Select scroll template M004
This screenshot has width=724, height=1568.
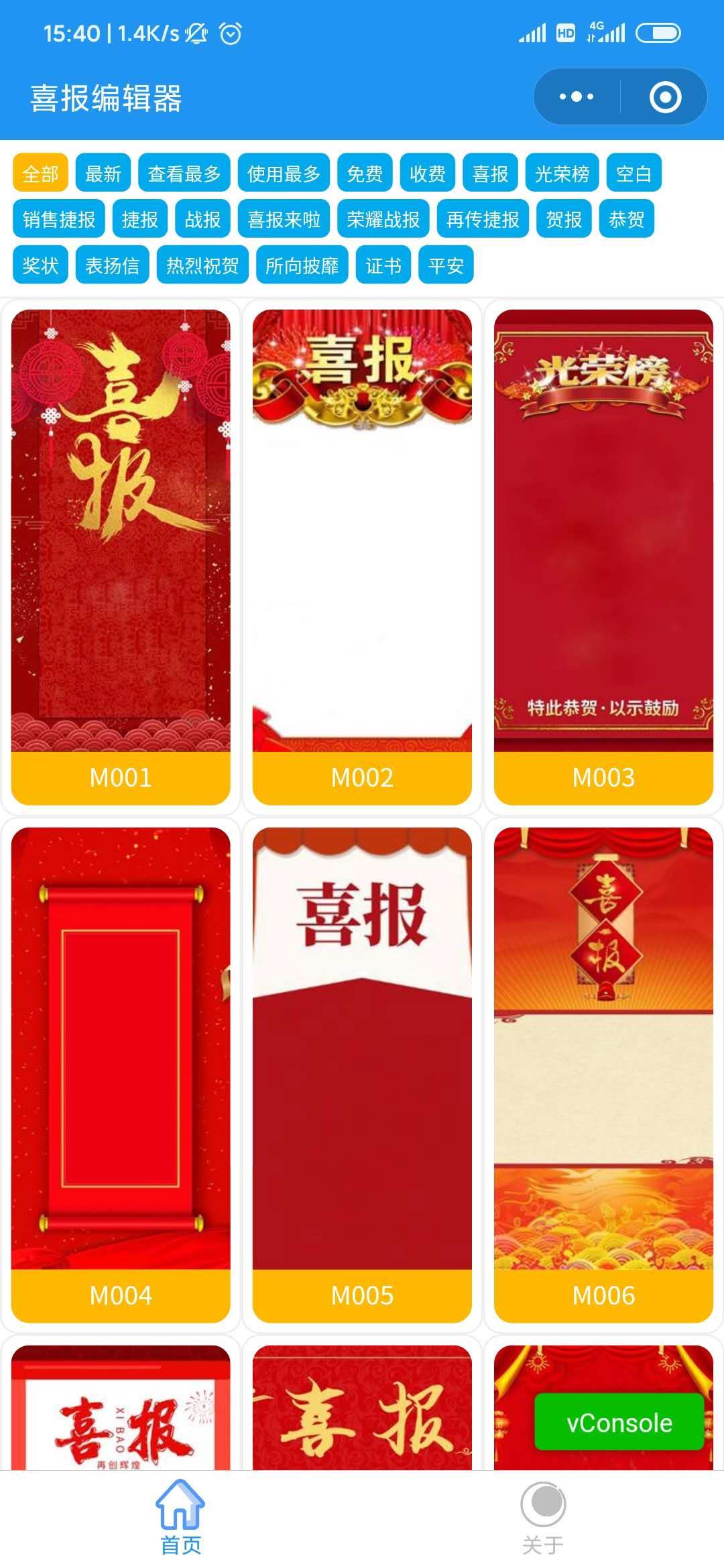click(121, 1072)
